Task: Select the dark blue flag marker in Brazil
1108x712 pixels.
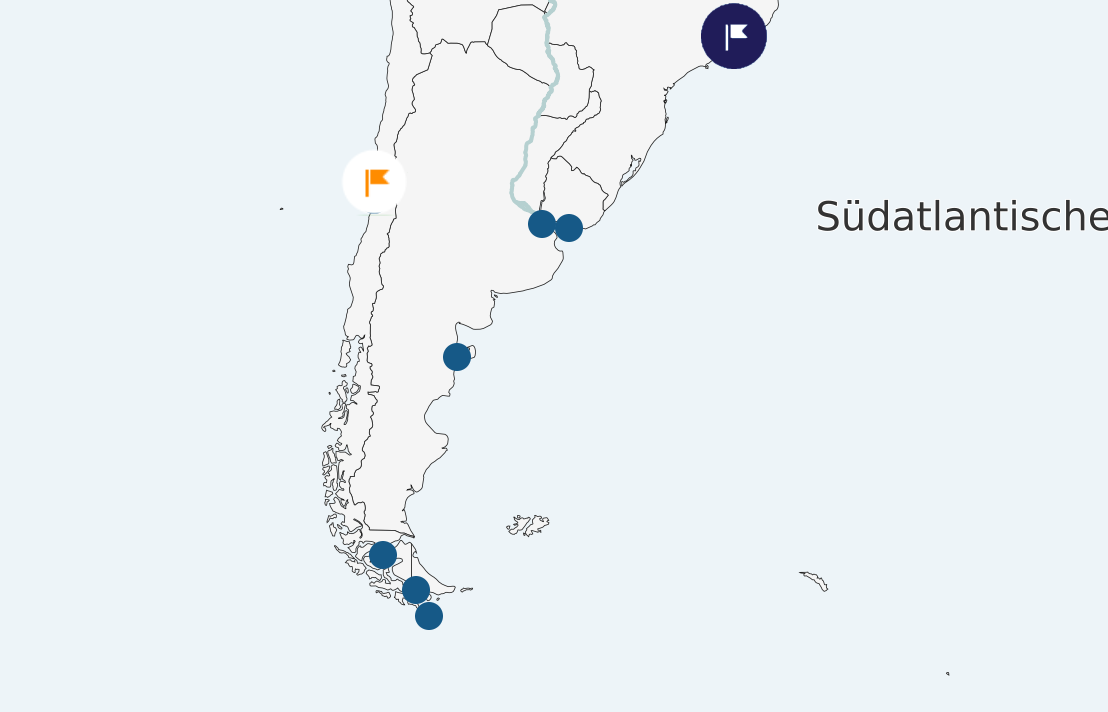Action: pos(734,36)
